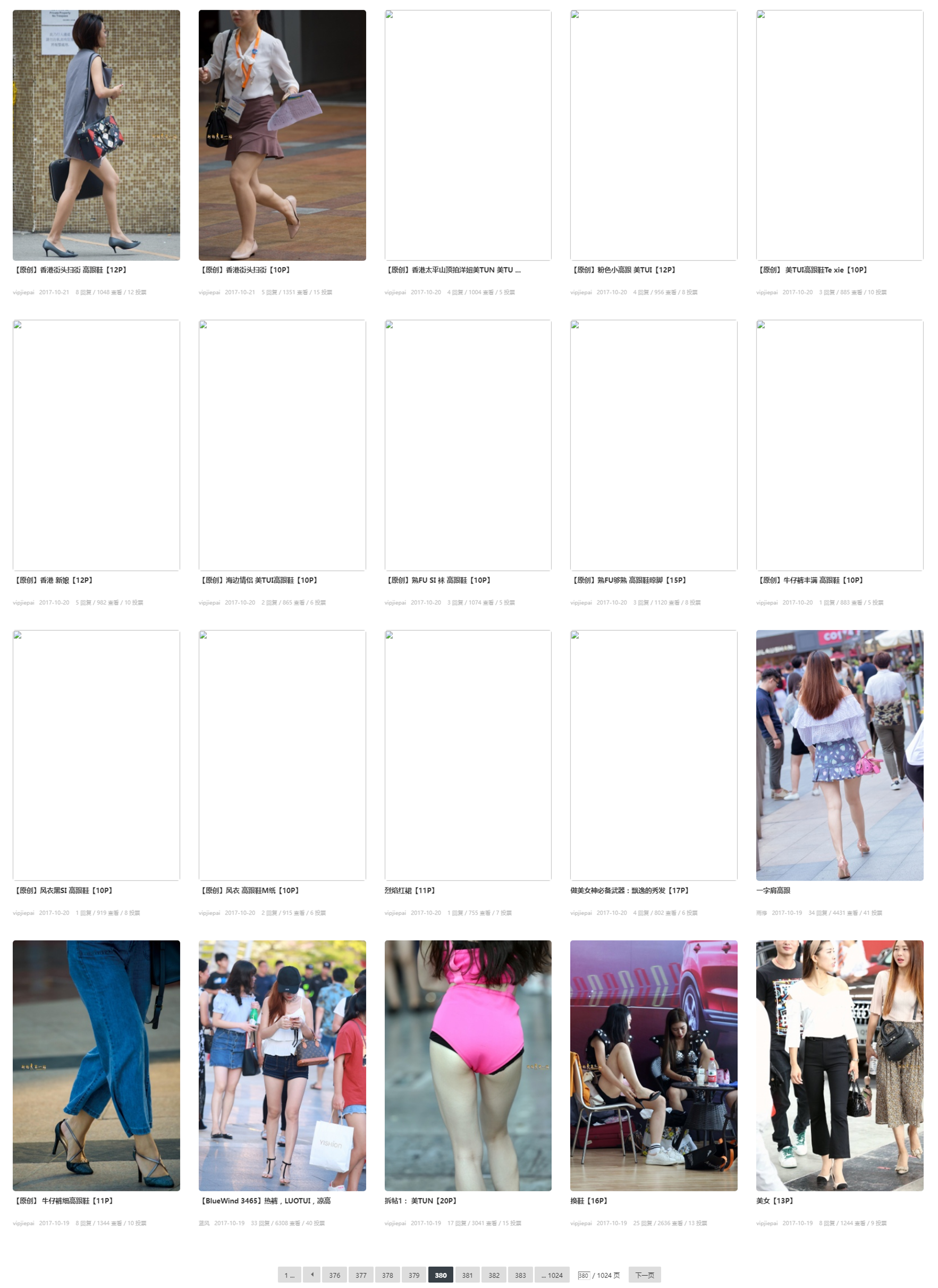Open the thread 牛仔裤细高跟鞋【11P】
The height and width of the screenshot is (1288, 938).
pos(64,1200)
